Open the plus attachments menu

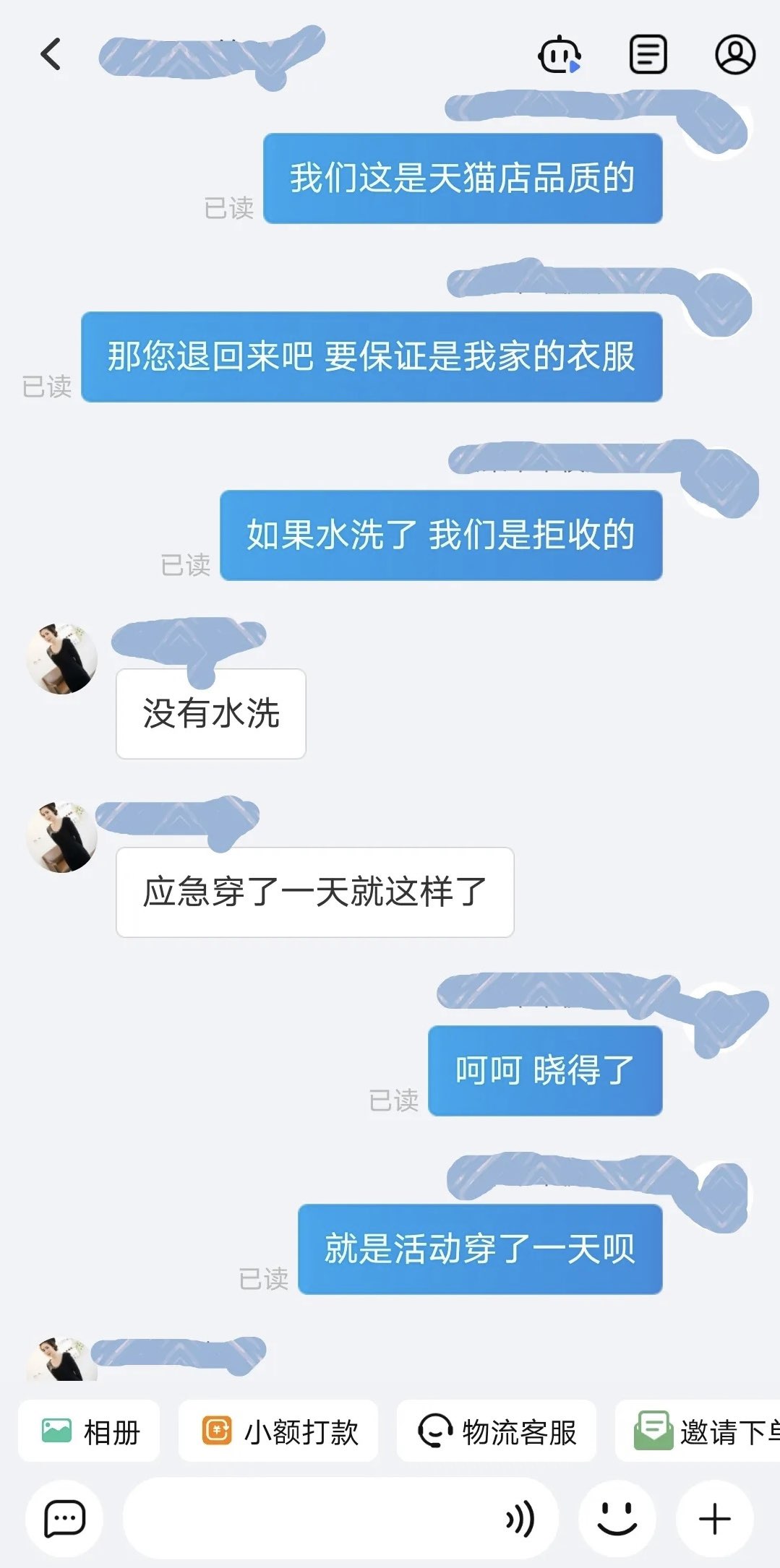[714, 1518]
